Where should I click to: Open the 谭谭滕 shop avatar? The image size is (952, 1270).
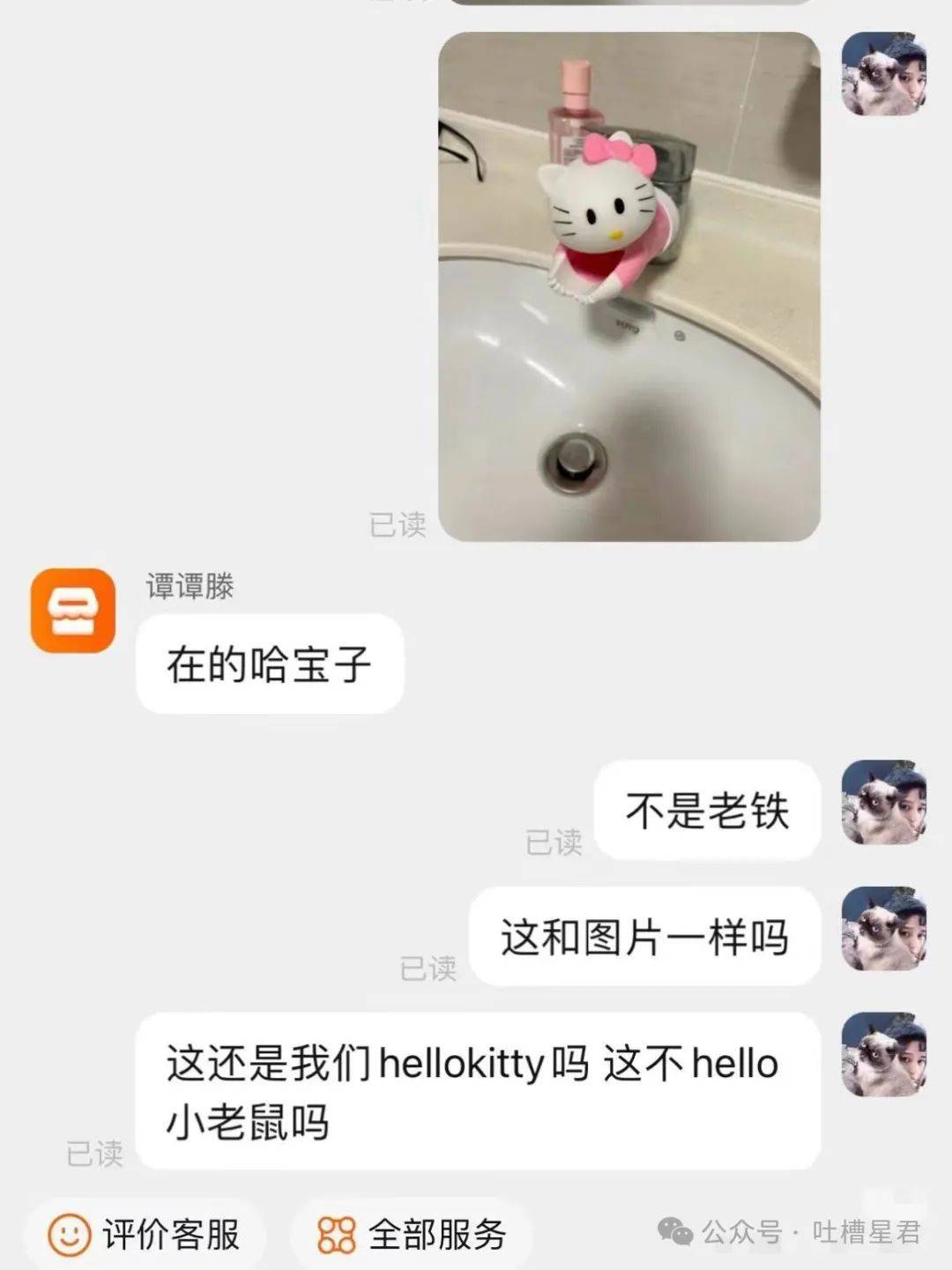point(73,611)
